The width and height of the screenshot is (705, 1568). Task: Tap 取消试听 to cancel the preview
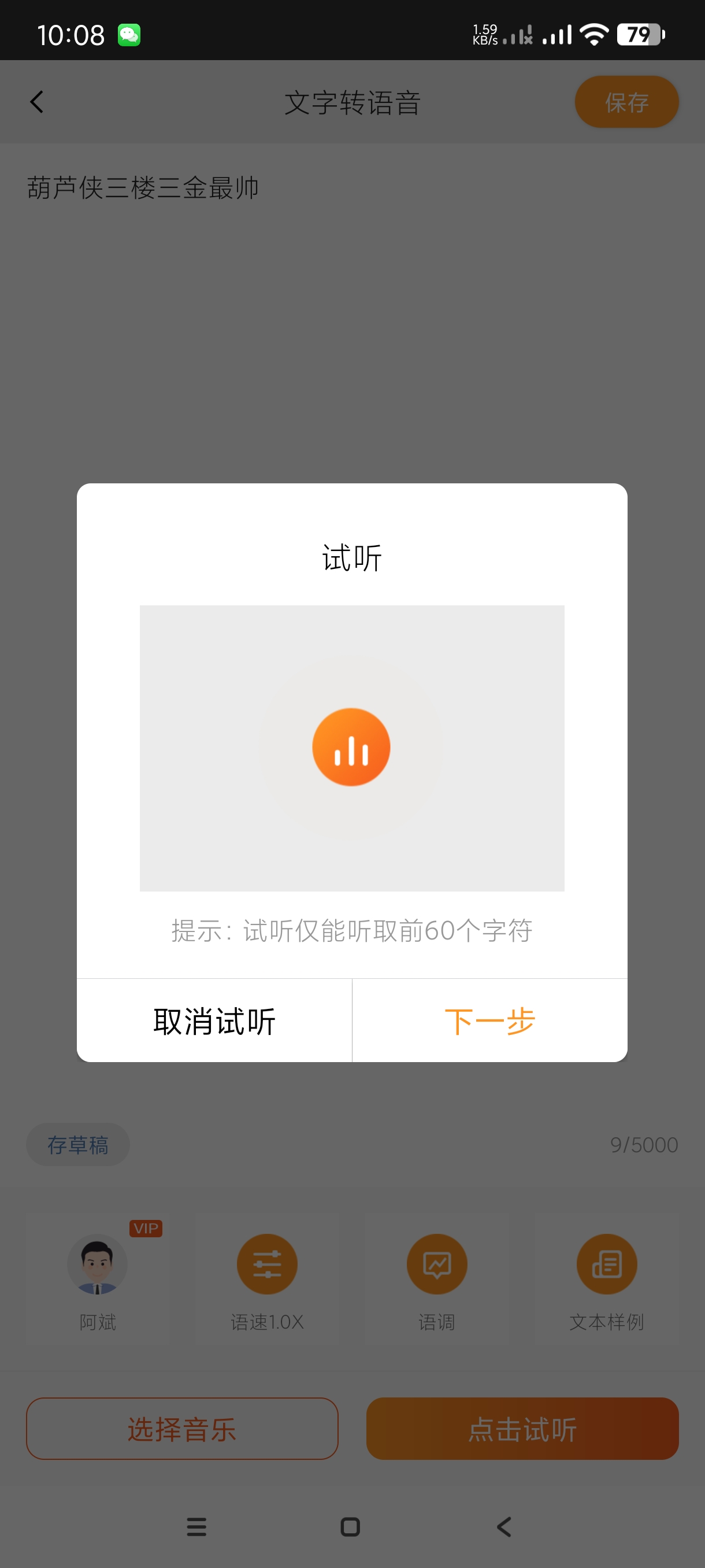214,1021
